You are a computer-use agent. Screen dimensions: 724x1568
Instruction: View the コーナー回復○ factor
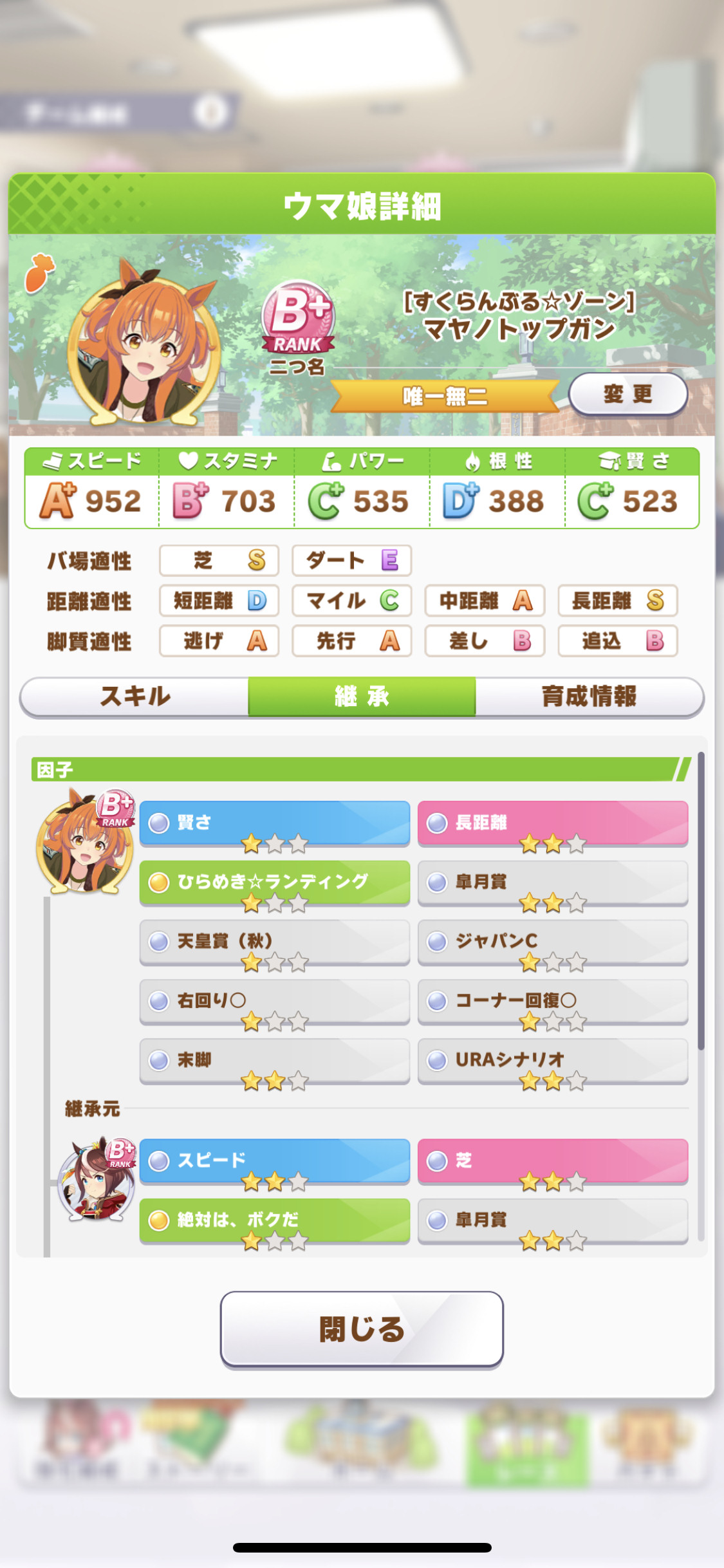(x=553, y=1000)
